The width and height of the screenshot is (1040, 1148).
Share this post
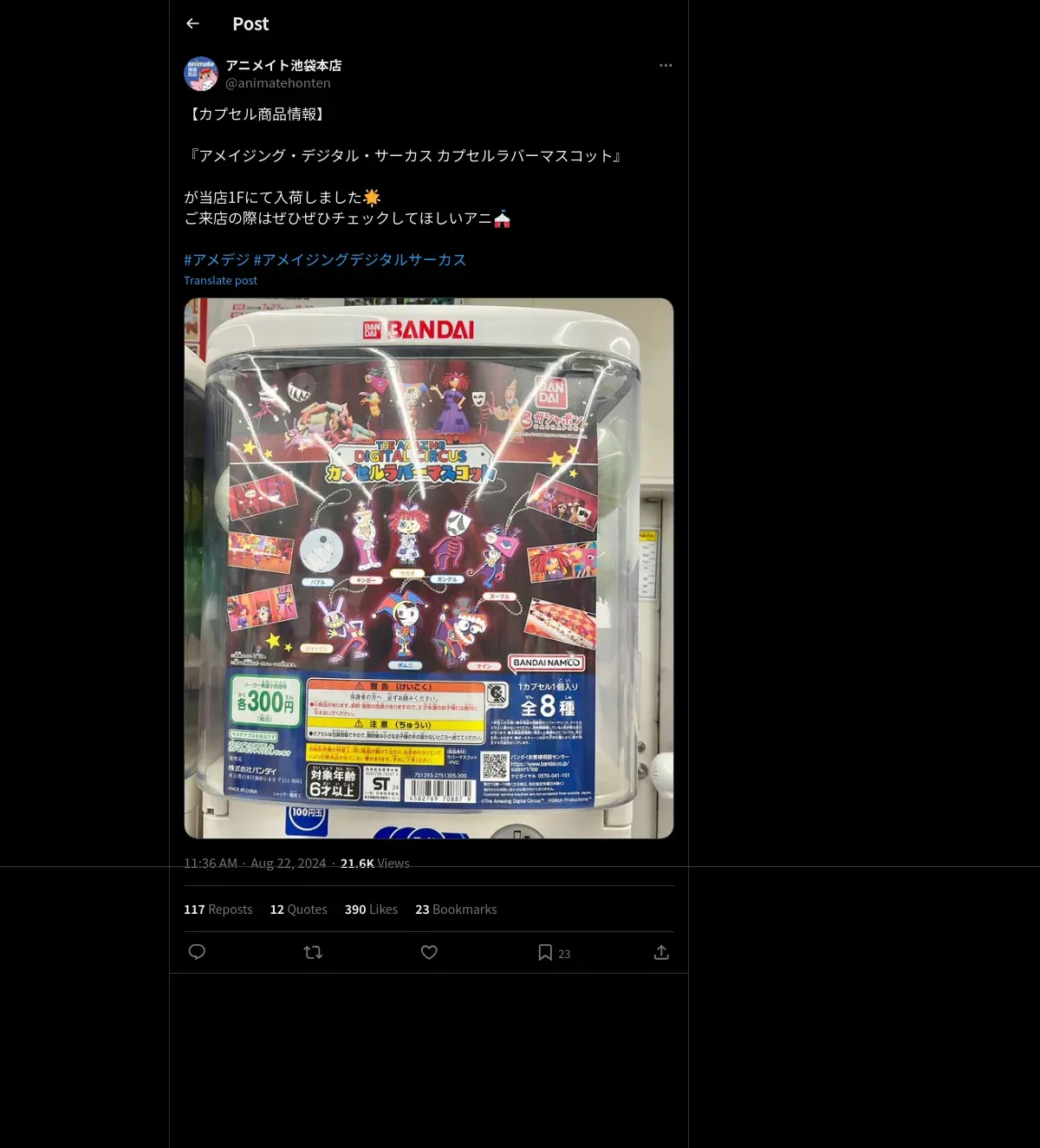(x=661, y=952)
